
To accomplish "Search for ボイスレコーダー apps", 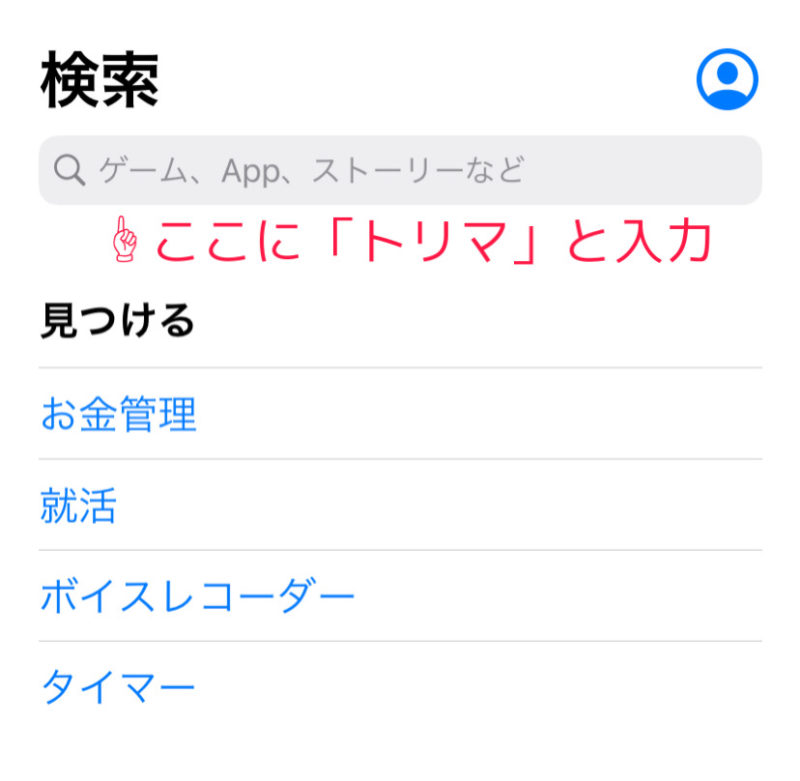I will 197,597.
